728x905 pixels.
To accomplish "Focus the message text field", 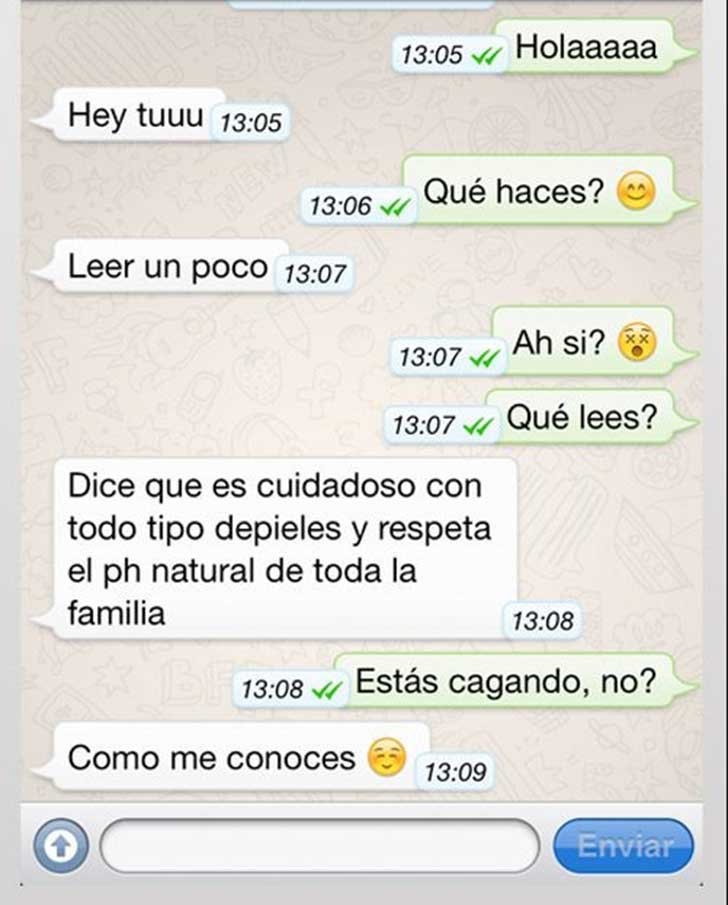I will coord(319,846).
